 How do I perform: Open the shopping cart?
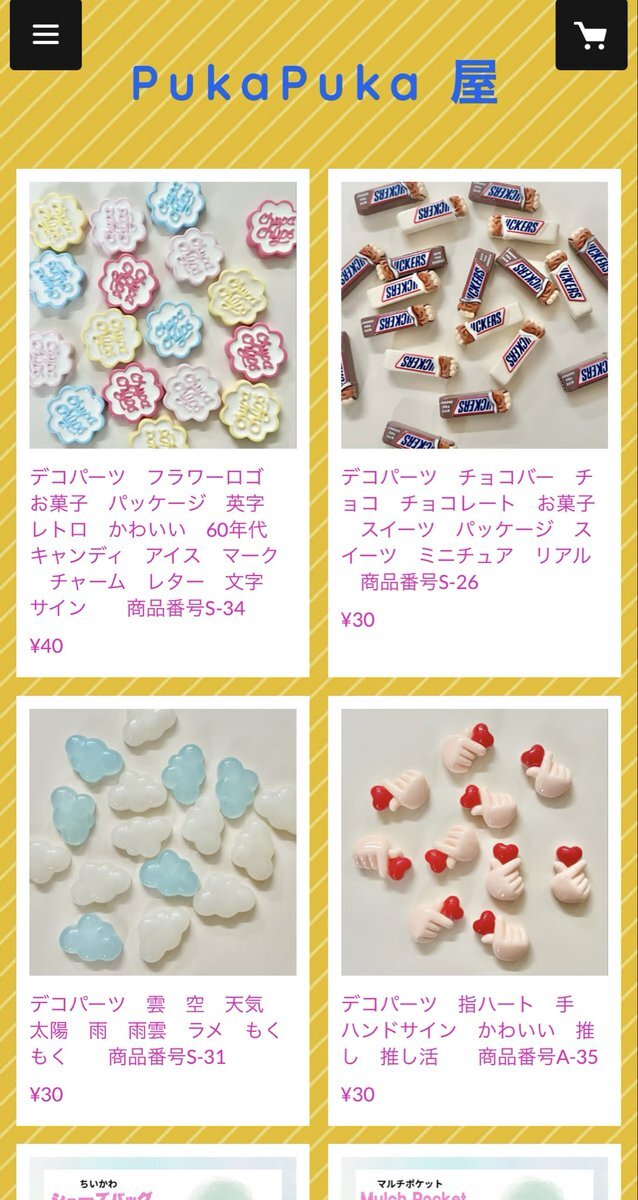[x=591, y=35]
